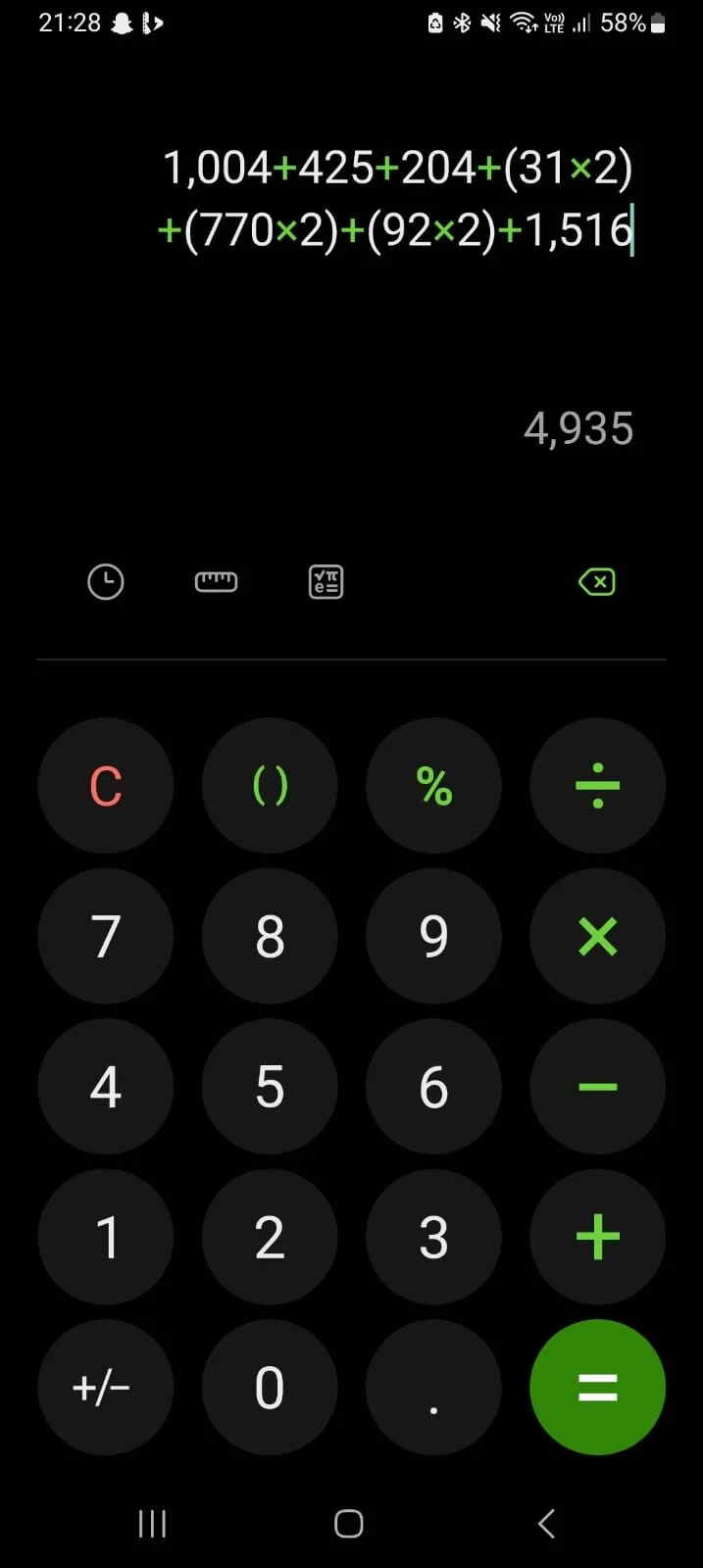
Task: Clear the calculation with C
Action: pyautogui.click(x=106, y=786)
